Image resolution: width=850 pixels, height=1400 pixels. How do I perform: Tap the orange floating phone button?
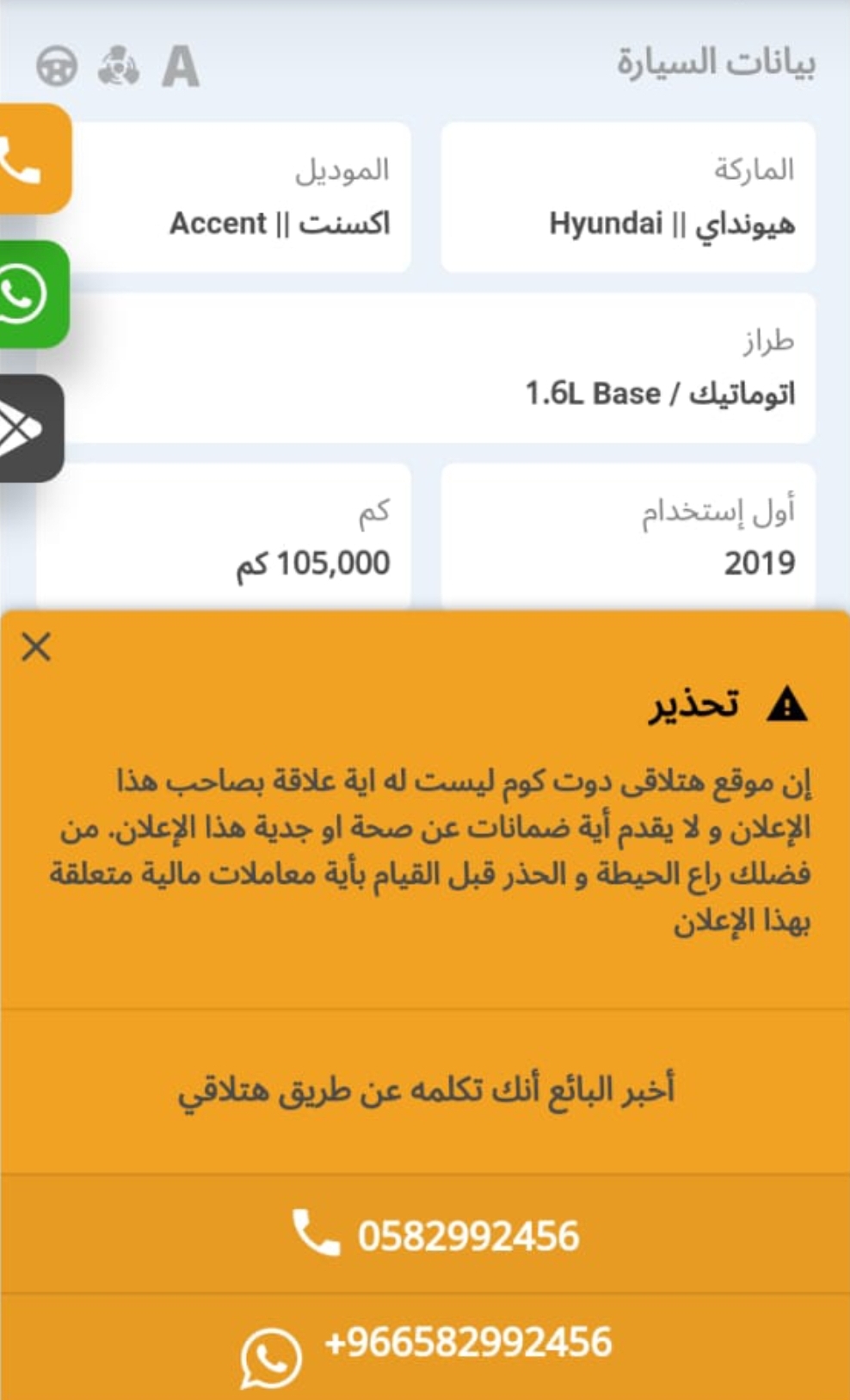click(33, 159)
